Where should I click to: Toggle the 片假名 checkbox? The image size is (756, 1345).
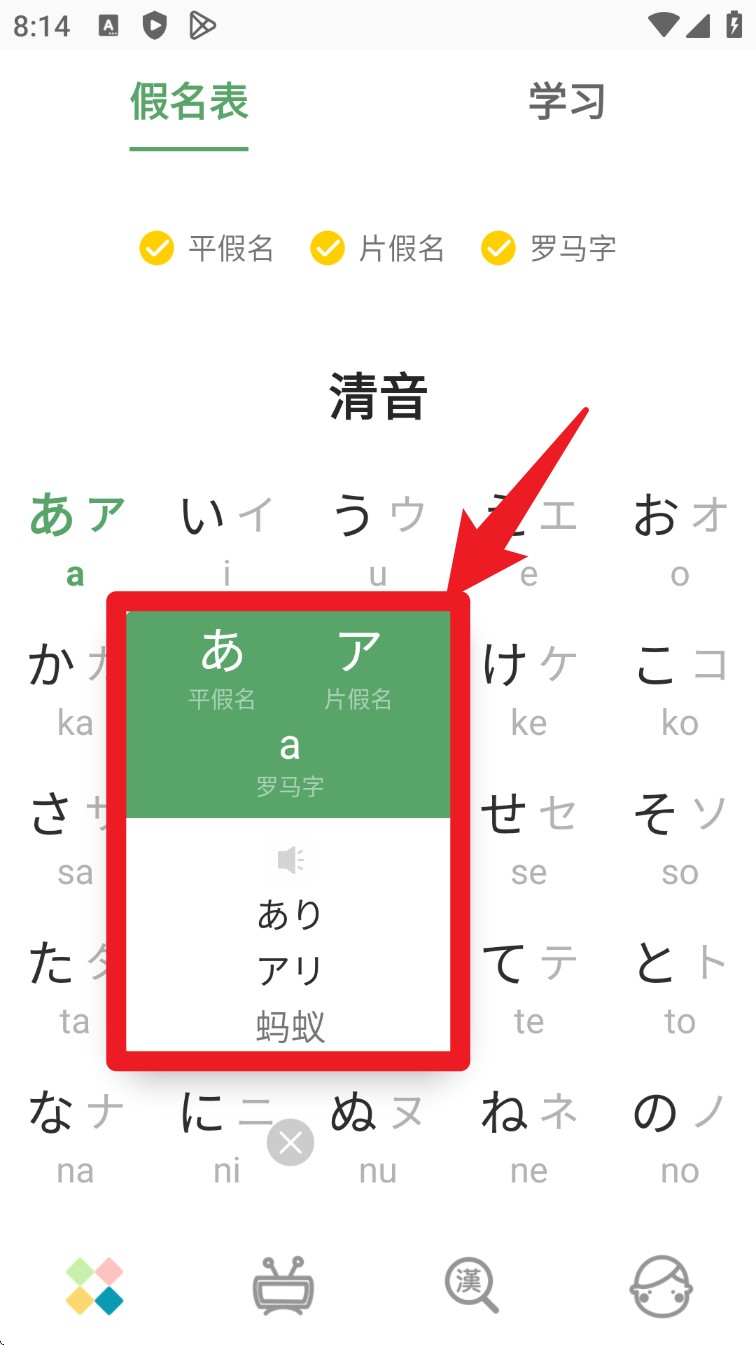(x=377, y=248)
